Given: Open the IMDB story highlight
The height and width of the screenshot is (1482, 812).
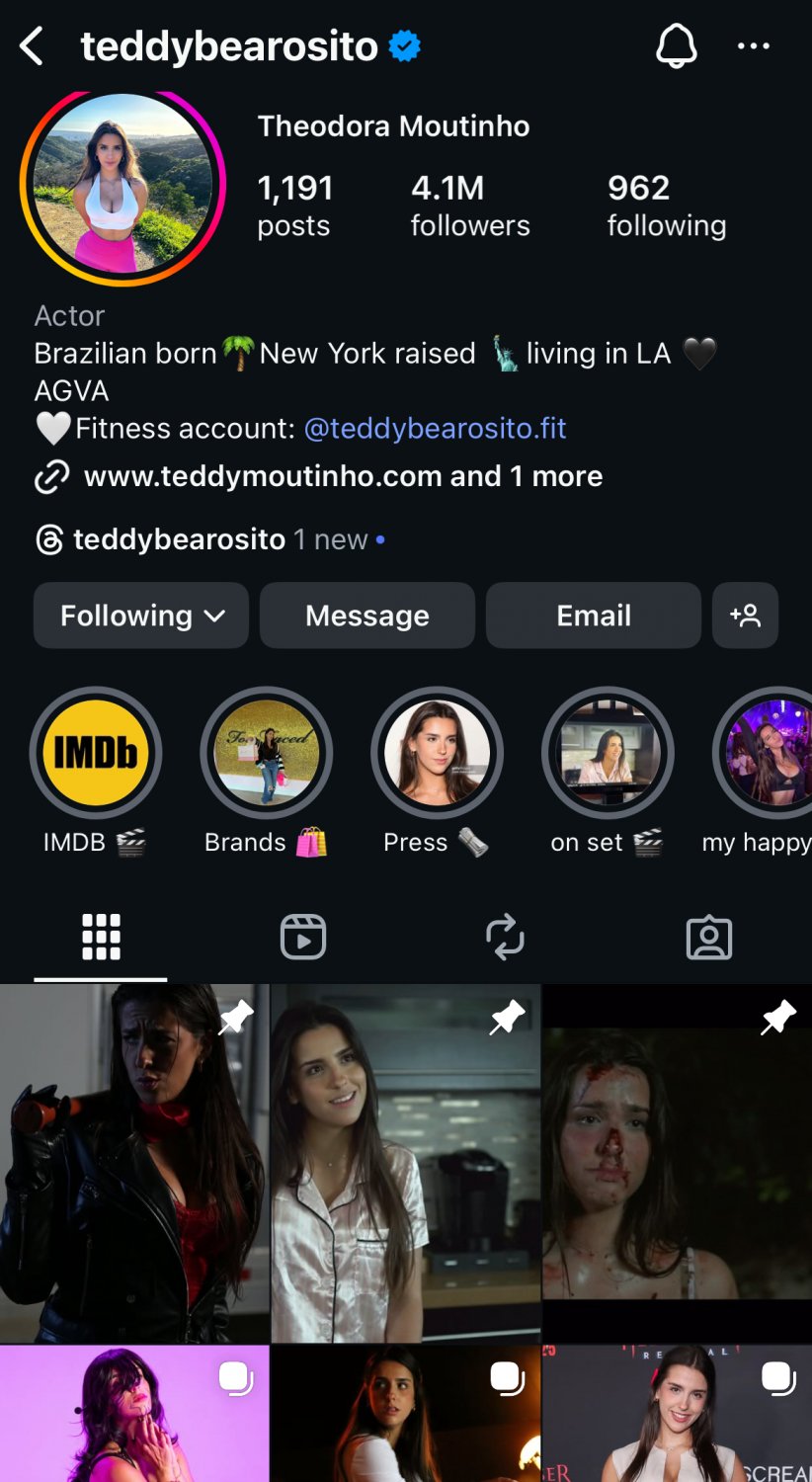Looking at the screenshot, I should (96, 754).
